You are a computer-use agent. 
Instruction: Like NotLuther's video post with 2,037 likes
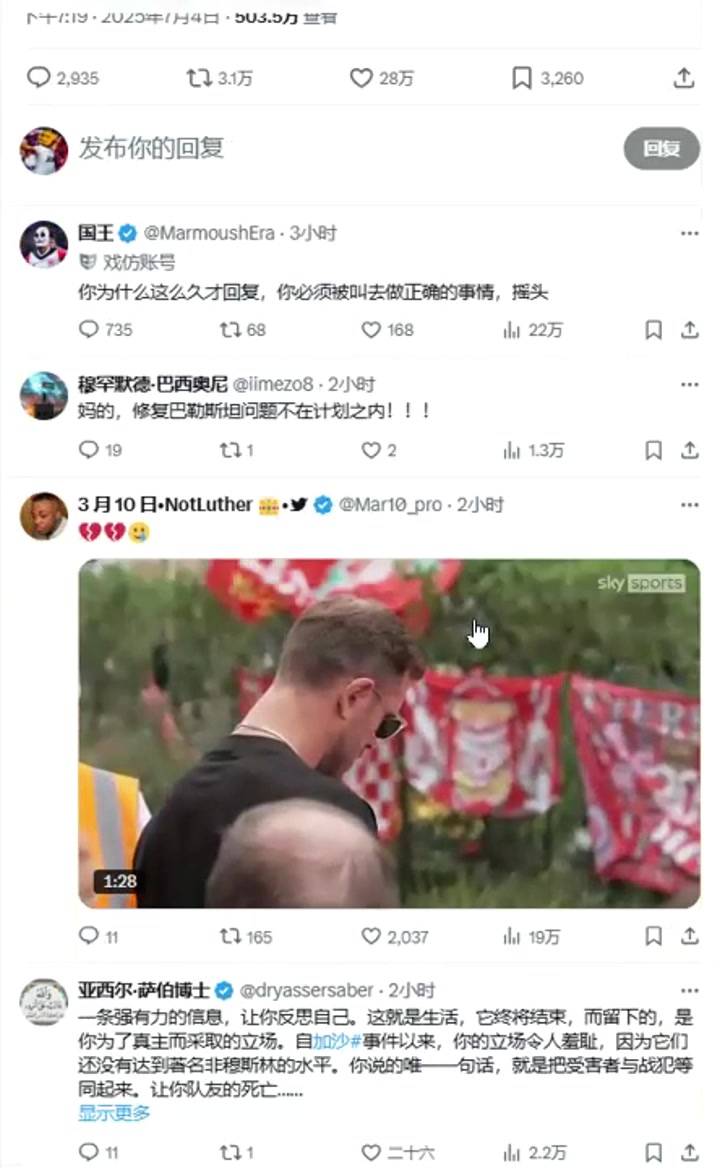371,937
